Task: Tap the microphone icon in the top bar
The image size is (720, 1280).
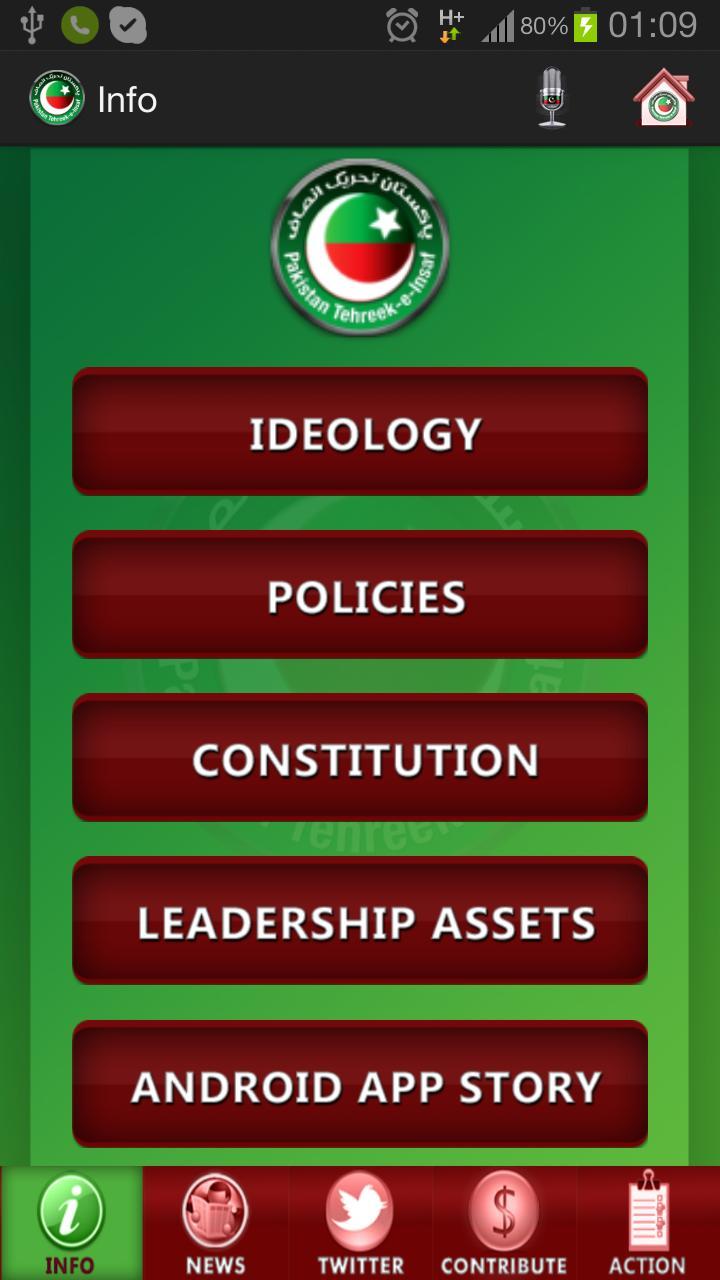Action: pos(551,98)
